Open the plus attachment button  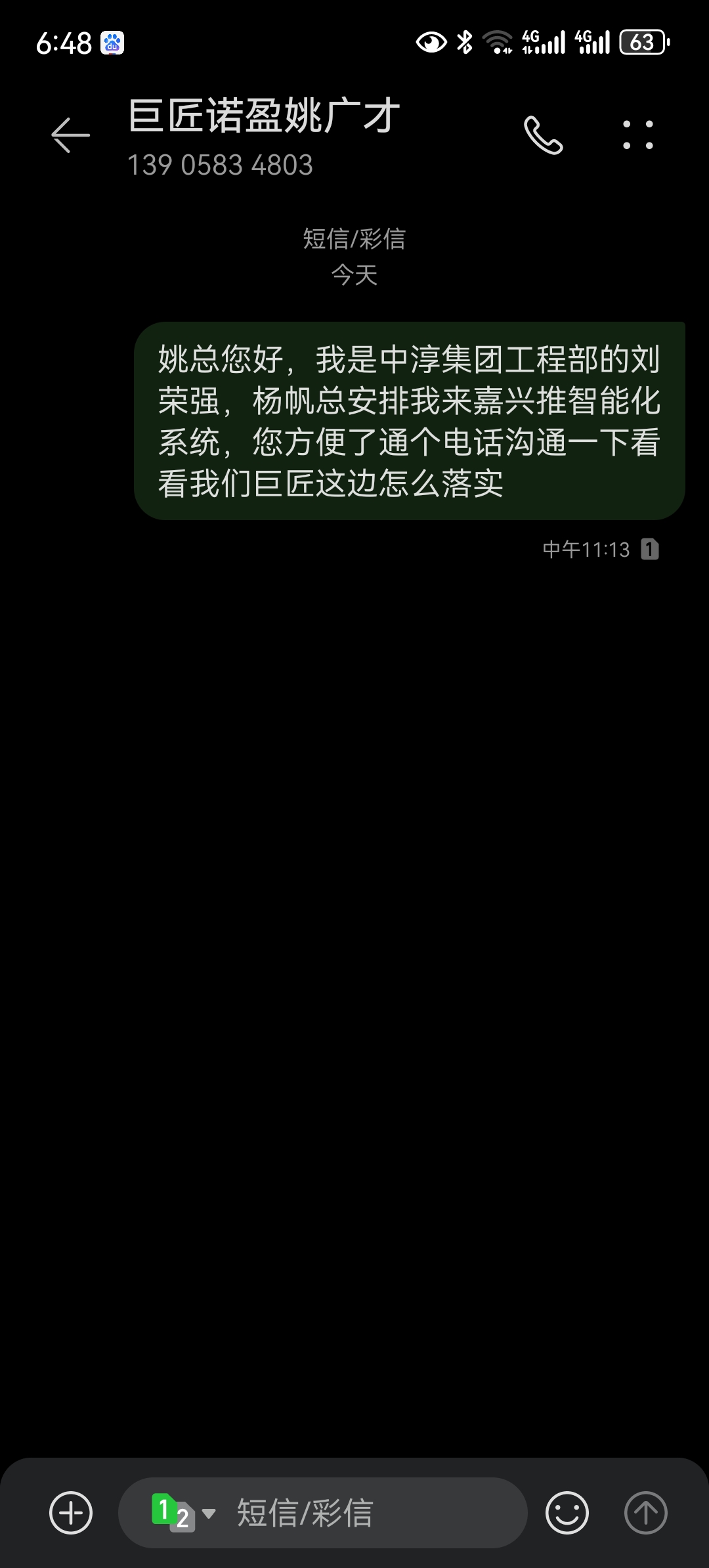(x=71, y=1513)
